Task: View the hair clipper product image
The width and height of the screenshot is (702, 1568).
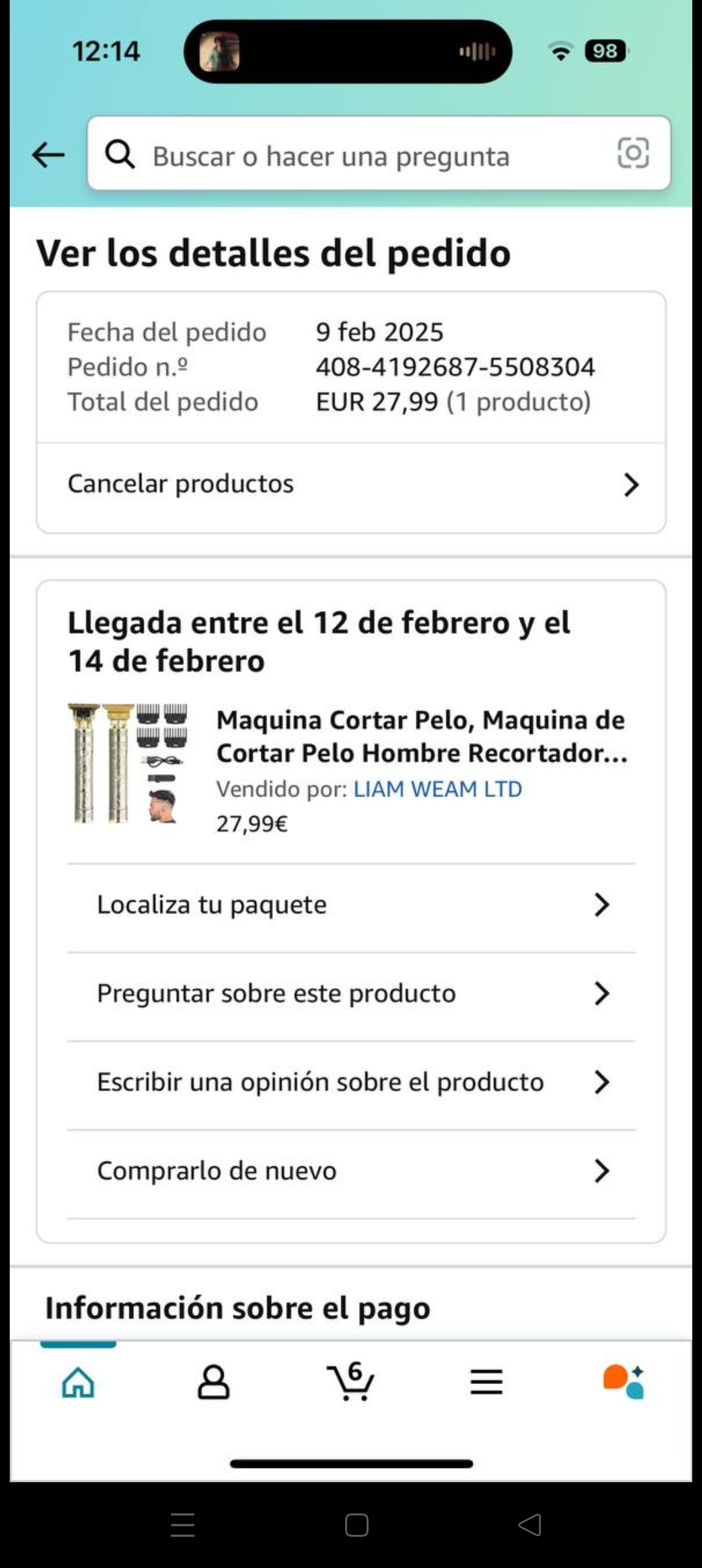Action: (x=128, y=763)
